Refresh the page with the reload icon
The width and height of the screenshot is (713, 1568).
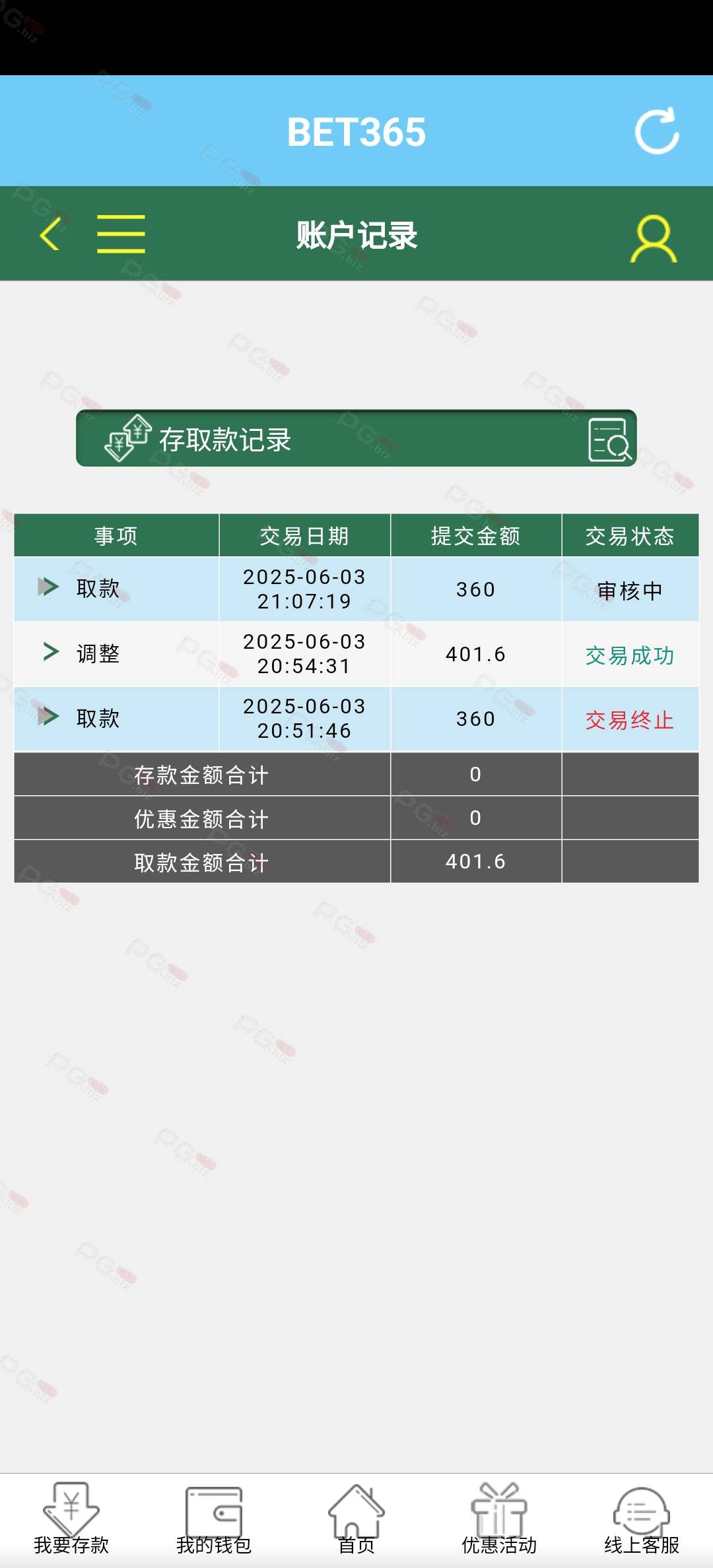[x=657, y=131]
